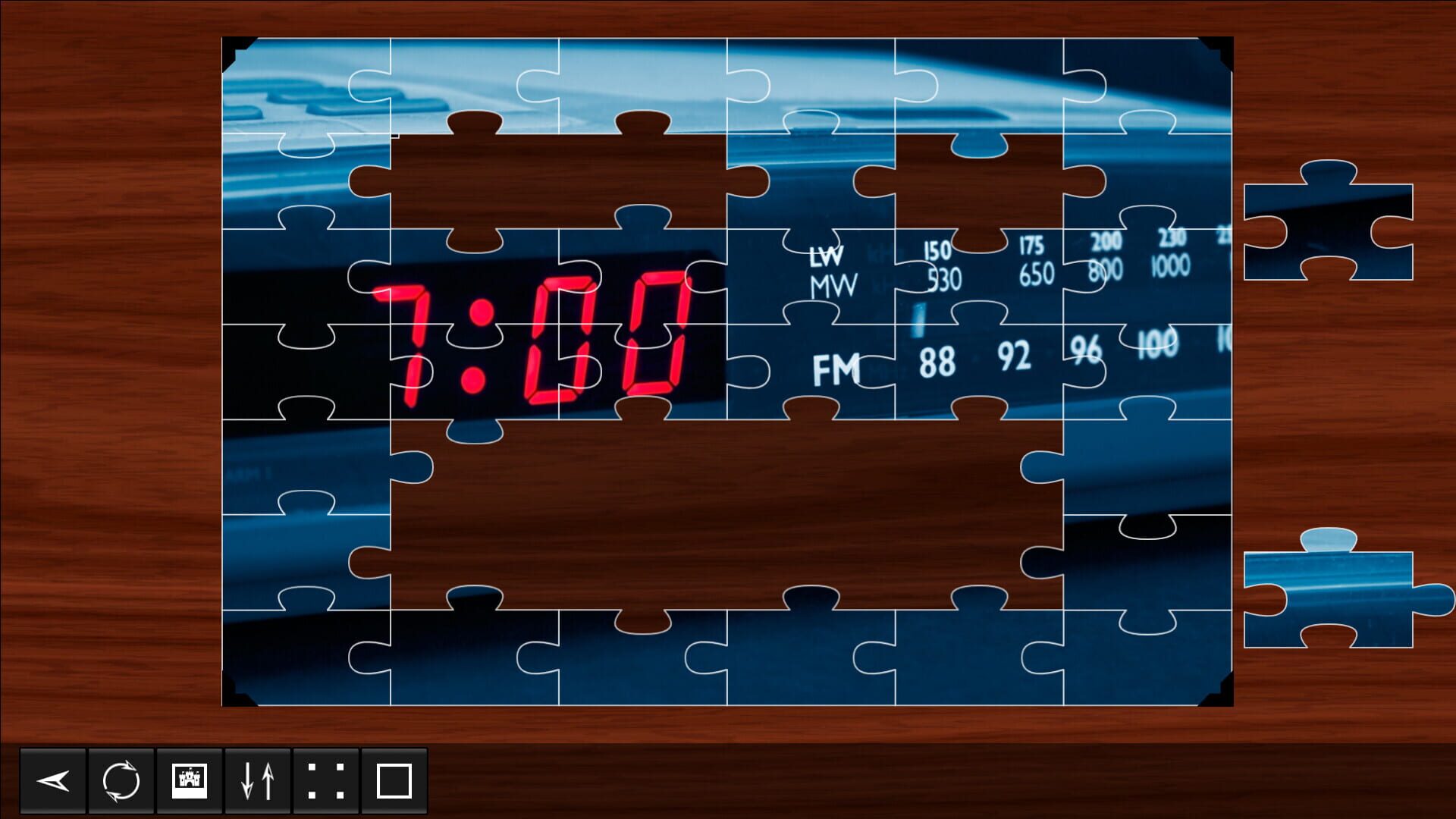This screenshot has height=819, width=1456.
Task: Tap the circular arrows restart button
Action: click(121, 781)
